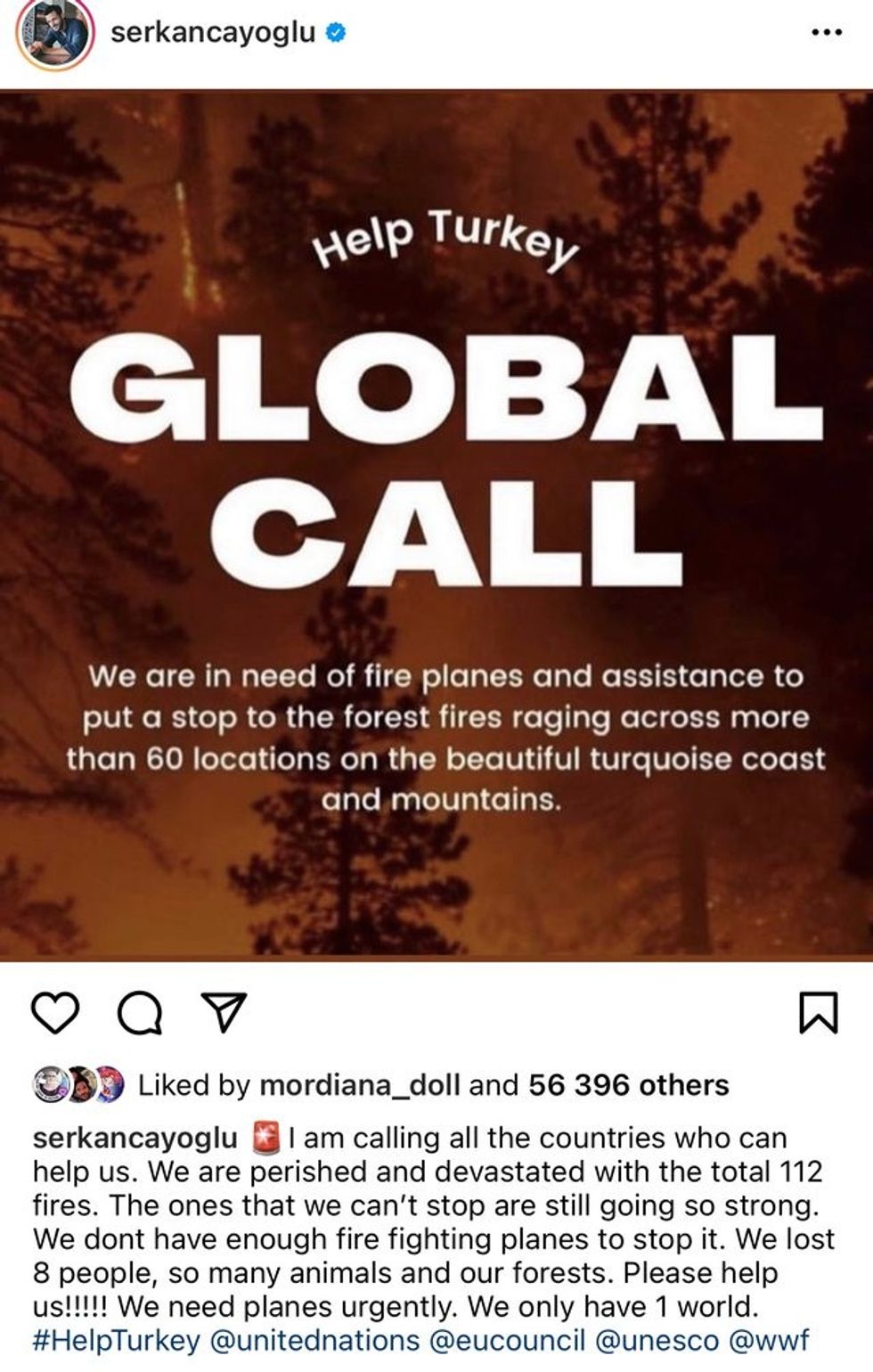Image resolution: width=873 pixels, height=1372 pixels.
Task: Tap serkancayoglu's name in the caption
Action: (x=135, y=1138)
